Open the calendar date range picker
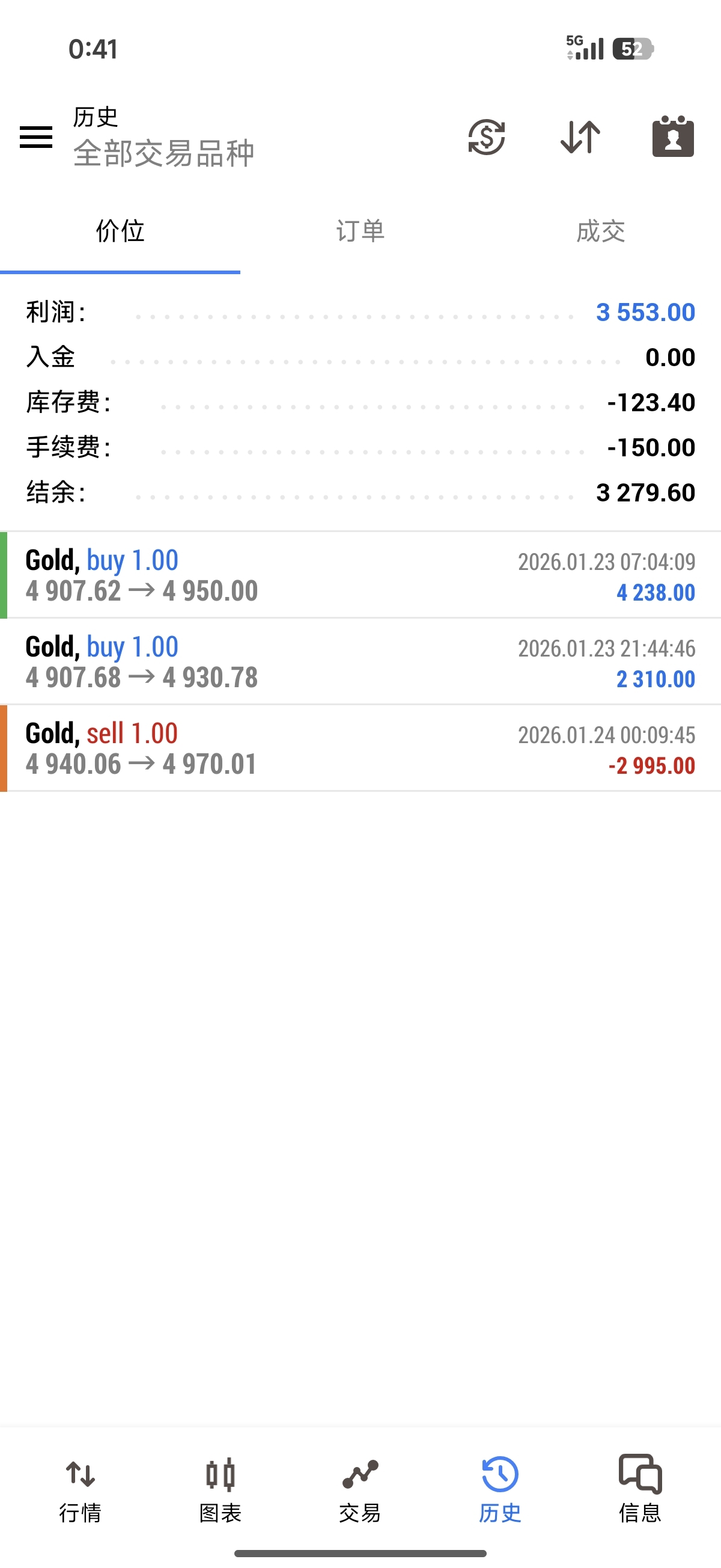The image size is (721, 1568). click(673, 137)
